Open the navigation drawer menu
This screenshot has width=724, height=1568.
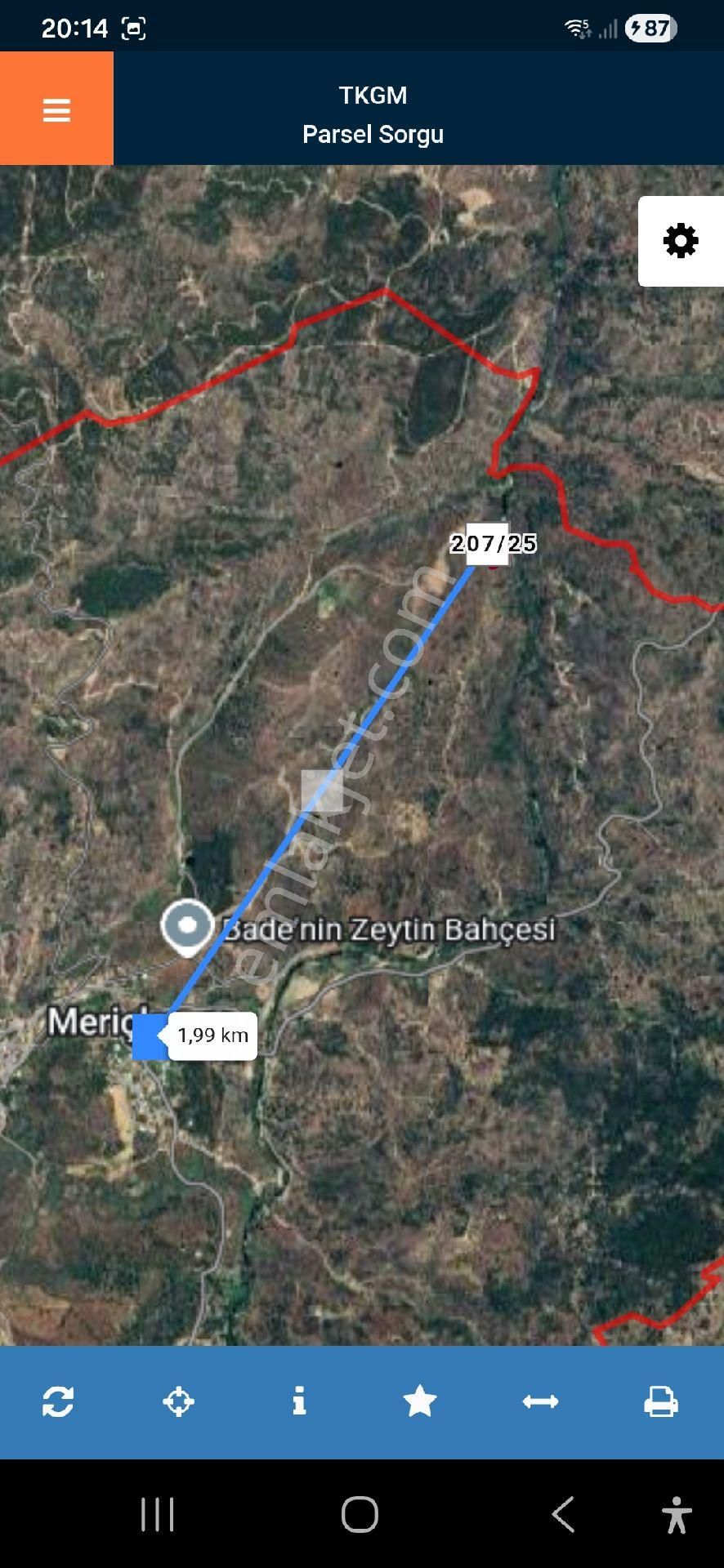coord(56,109)
